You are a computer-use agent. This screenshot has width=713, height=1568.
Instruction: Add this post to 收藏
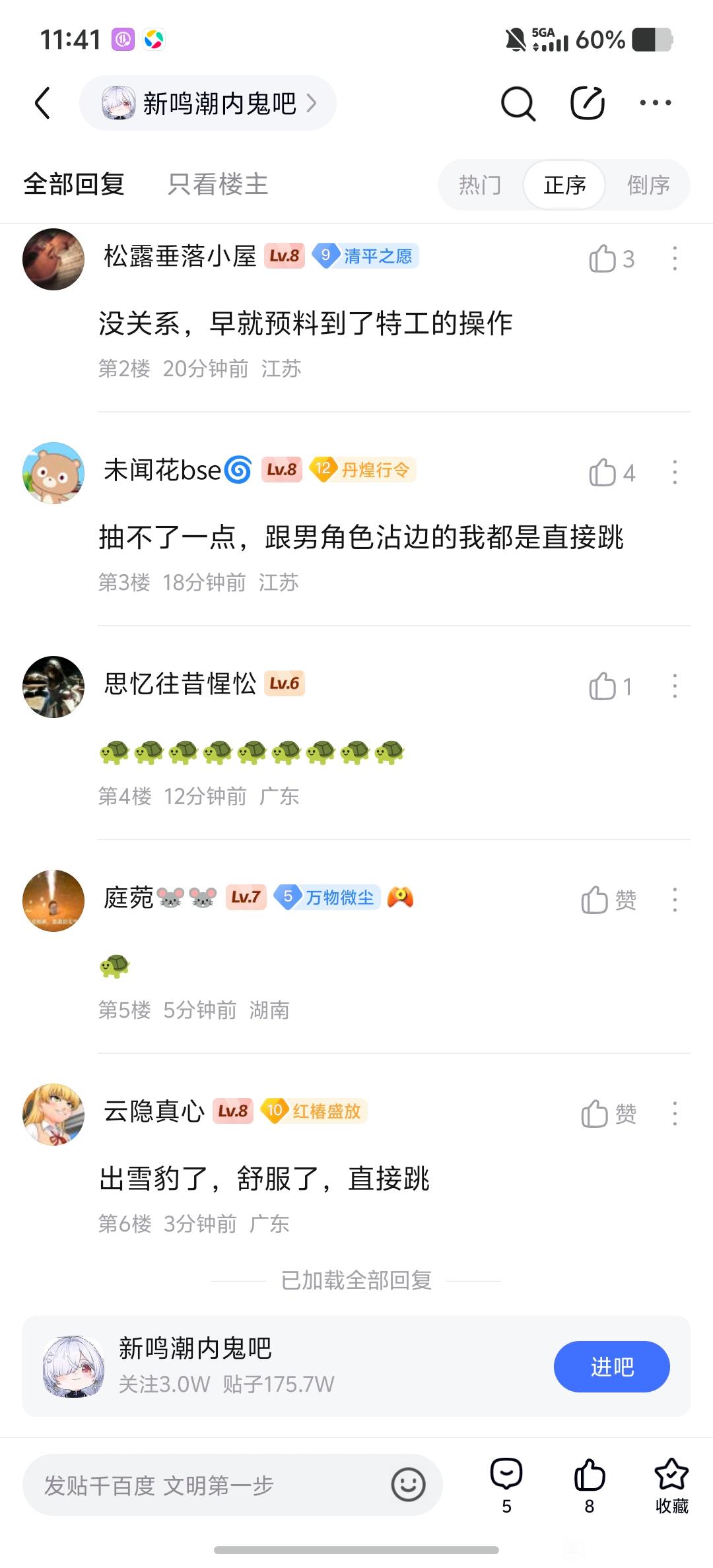(671, 1484)
